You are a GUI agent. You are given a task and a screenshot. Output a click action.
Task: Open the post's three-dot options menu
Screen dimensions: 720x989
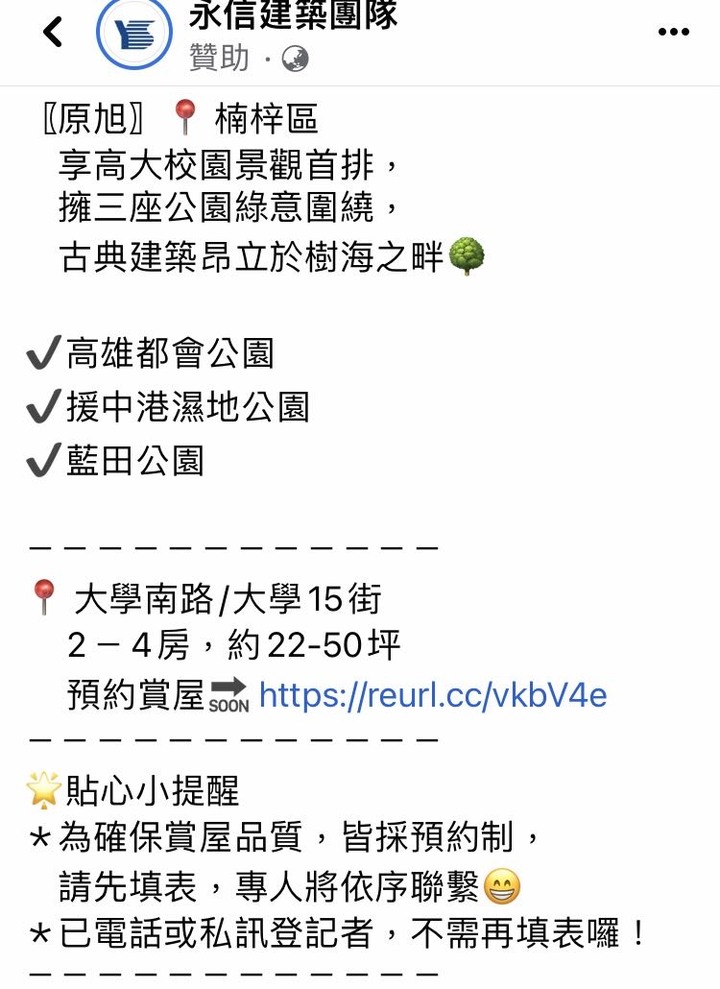pos(673,32)
